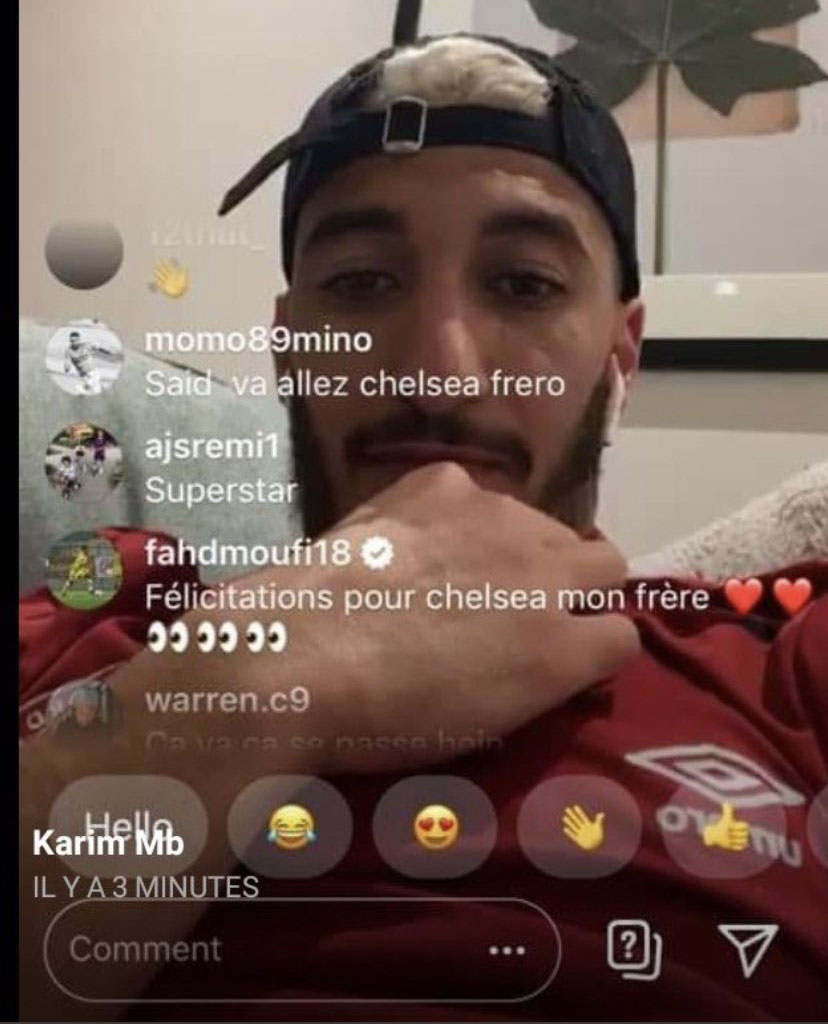Open the three-dot options in comment box

click(x=507, y=950)
